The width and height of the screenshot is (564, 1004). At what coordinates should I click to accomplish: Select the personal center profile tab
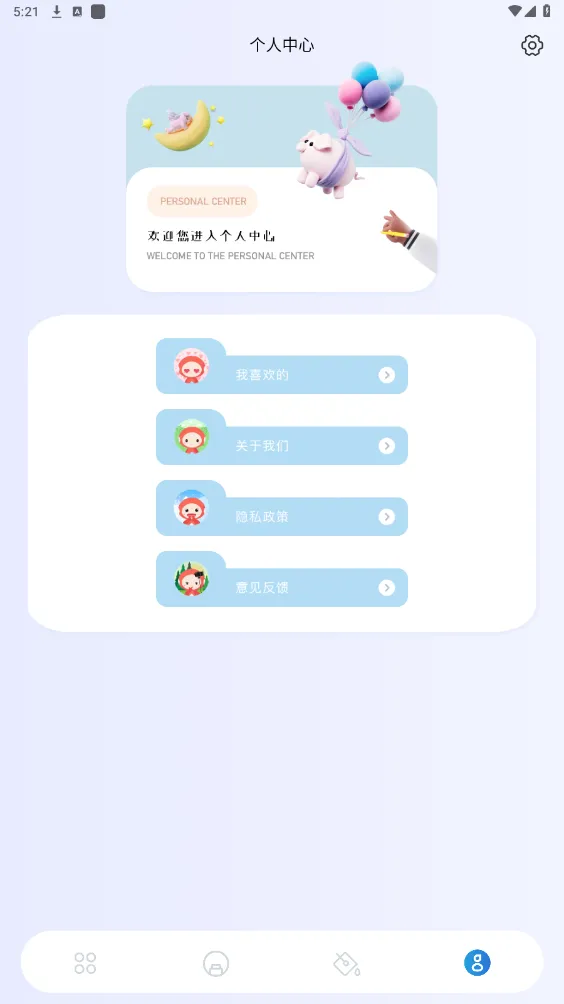pyautogui.click(x=477, y=962)
